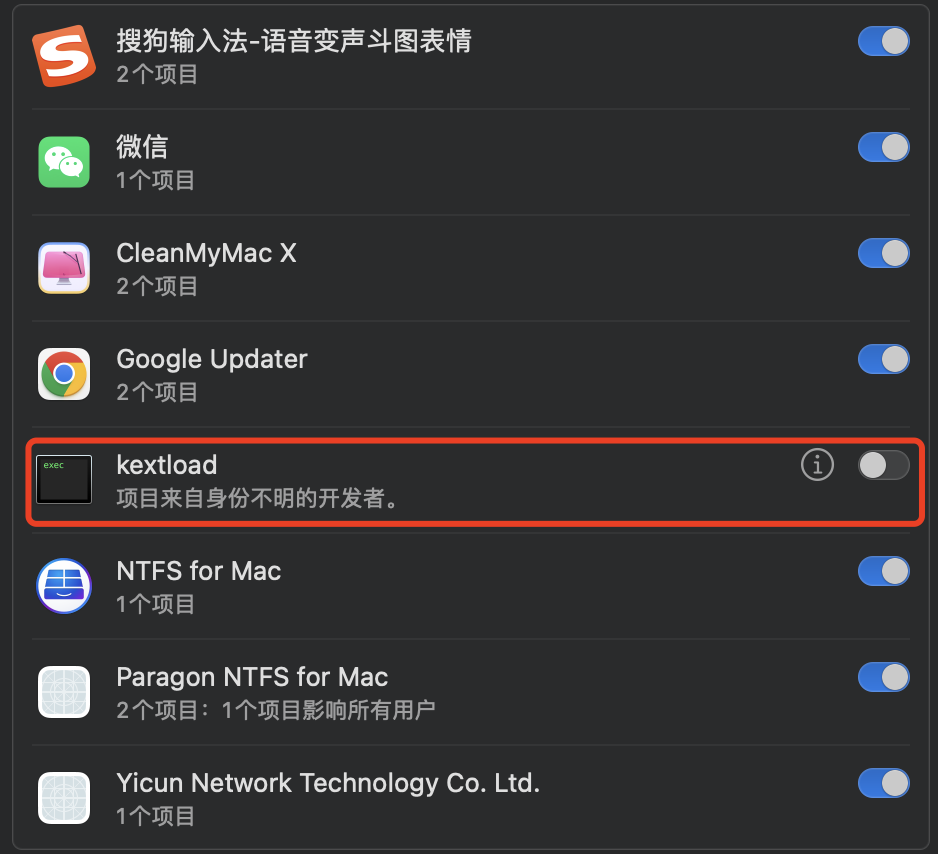Disable the 微信 background item switch
The image size is (938, 854).
[x=883, y=147]
